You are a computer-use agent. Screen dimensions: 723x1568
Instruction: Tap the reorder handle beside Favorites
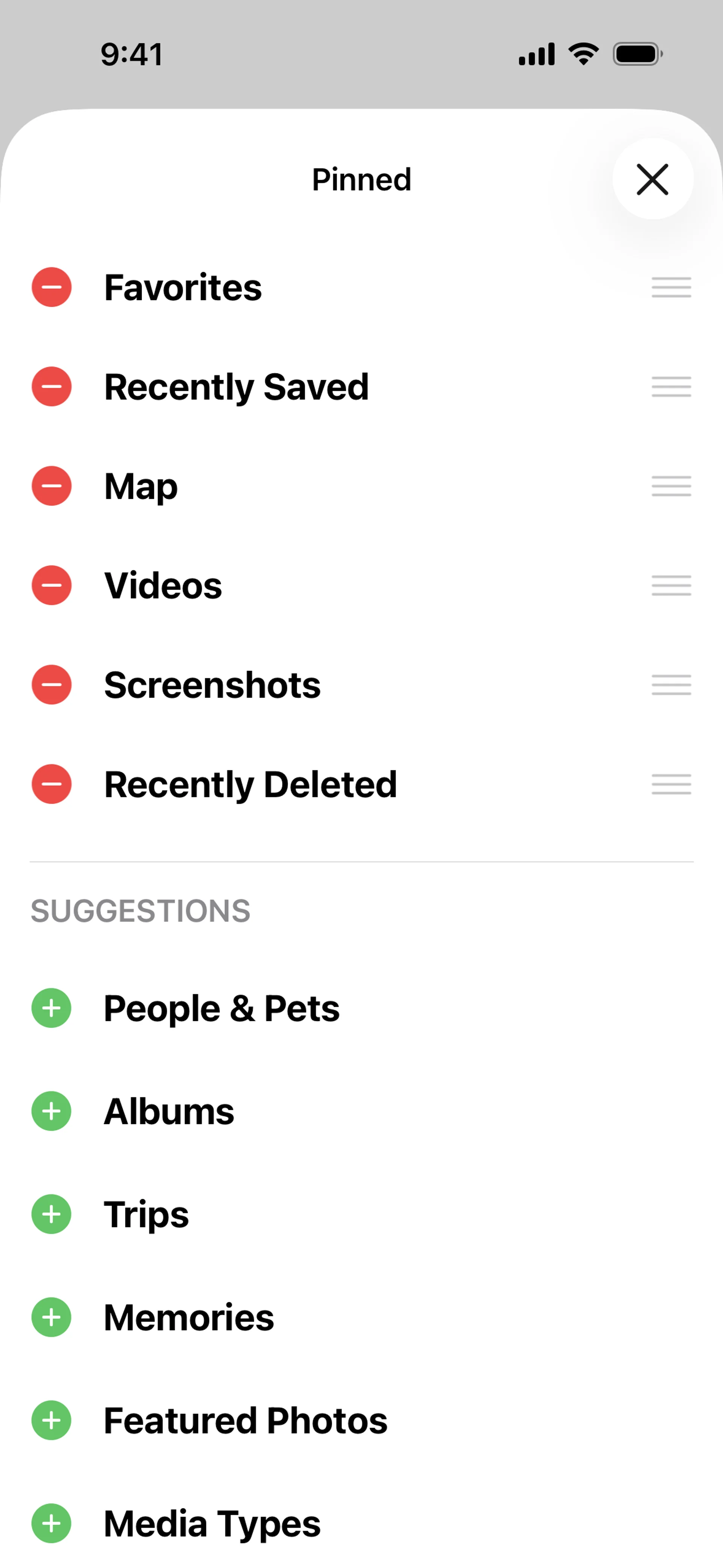tap(671, 287)
